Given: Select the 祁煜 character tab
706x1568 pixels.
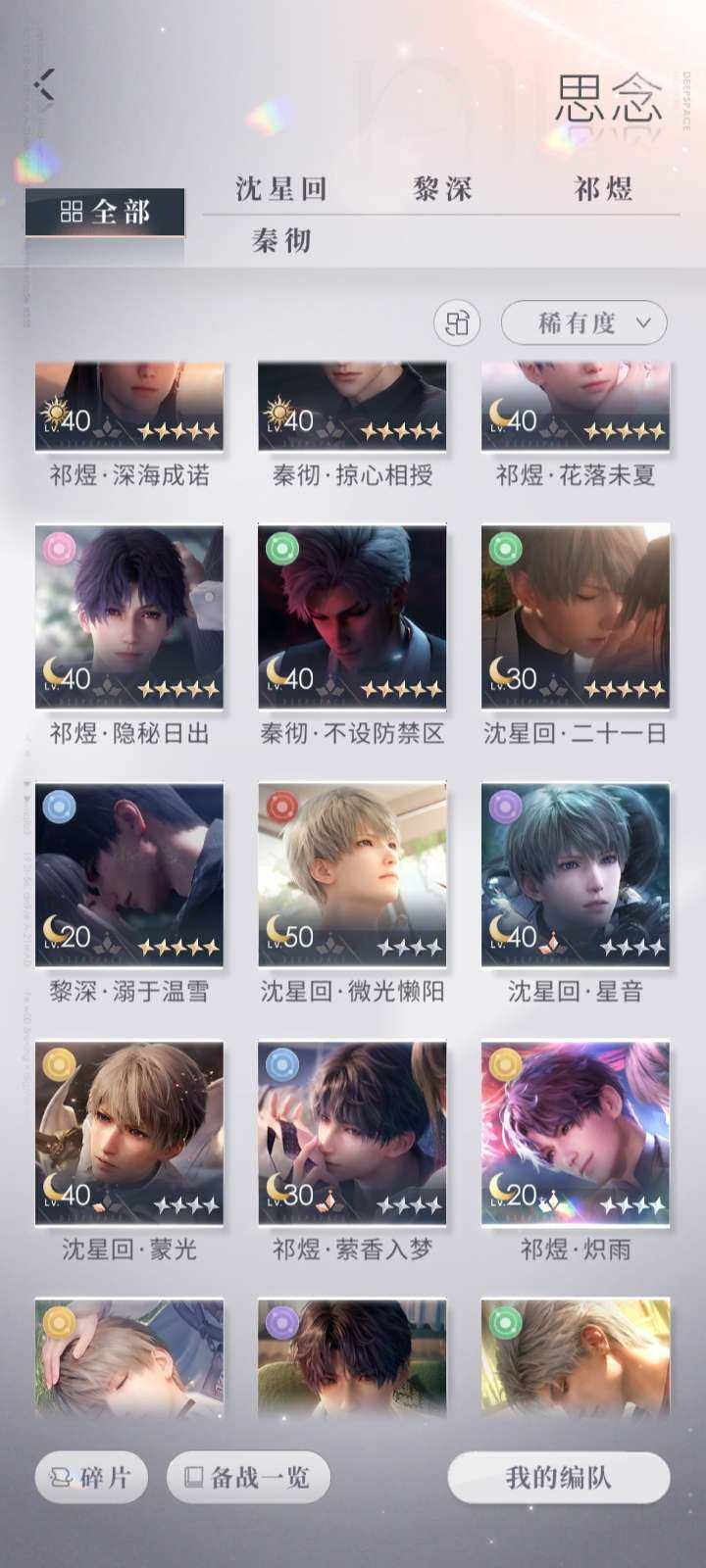Looking at the screenshot, I should coord(602,188).
